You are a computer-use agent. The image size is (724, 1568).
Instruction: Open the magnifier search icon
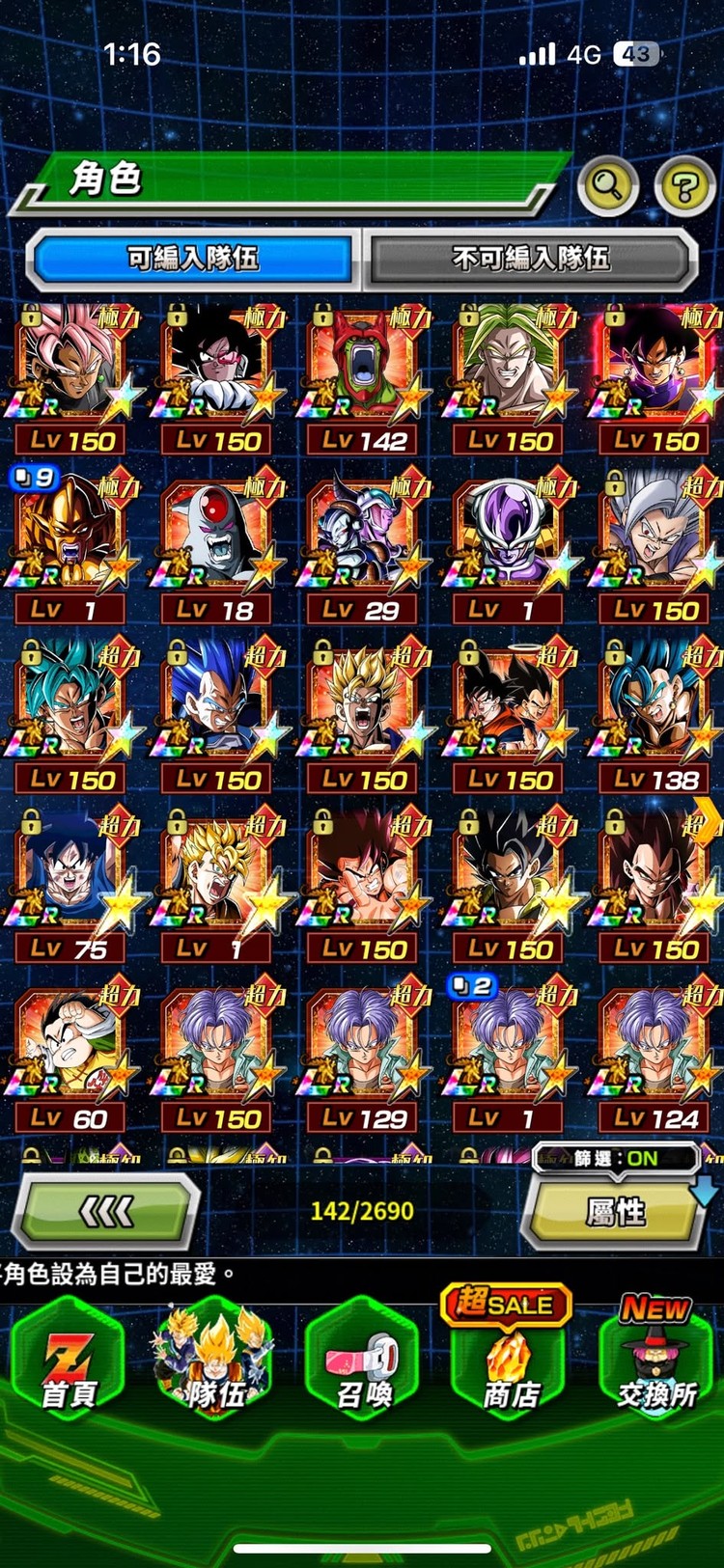(607, 184)
